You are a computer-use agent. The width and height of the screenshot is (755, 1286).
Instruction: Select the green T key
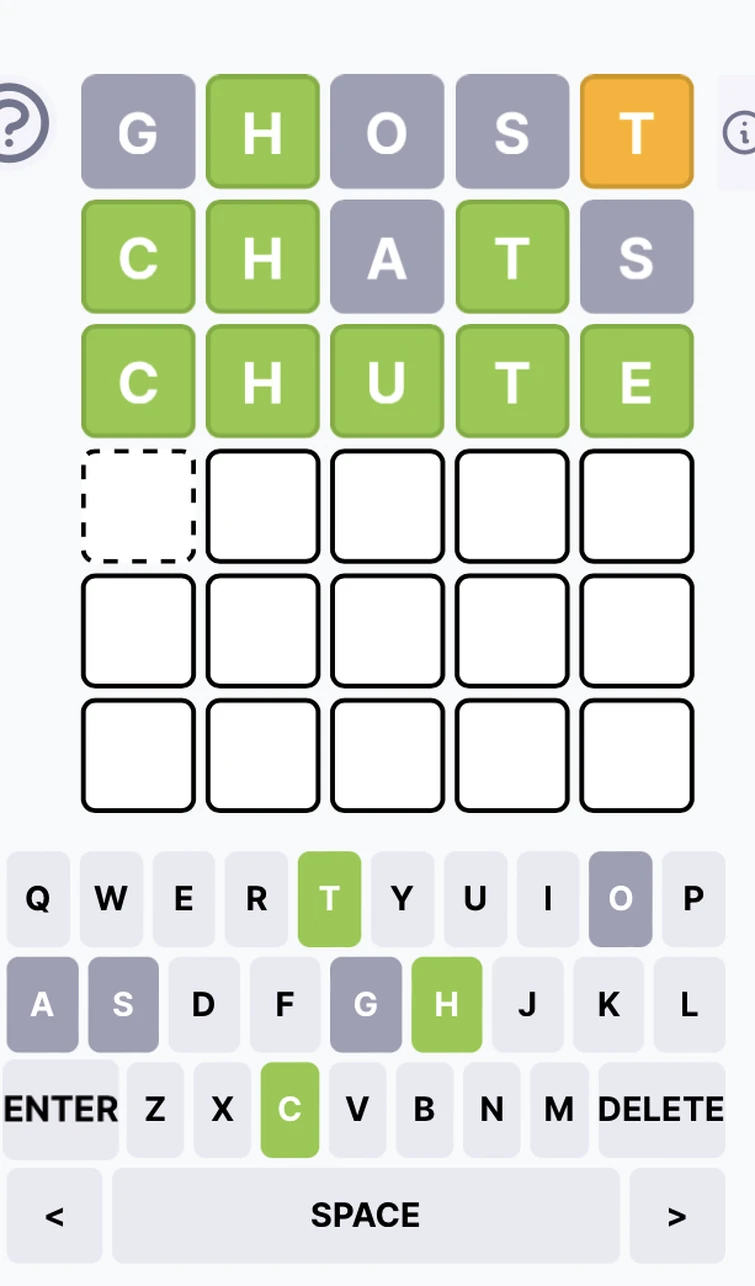pyautogui.click(x=329, y=899)
